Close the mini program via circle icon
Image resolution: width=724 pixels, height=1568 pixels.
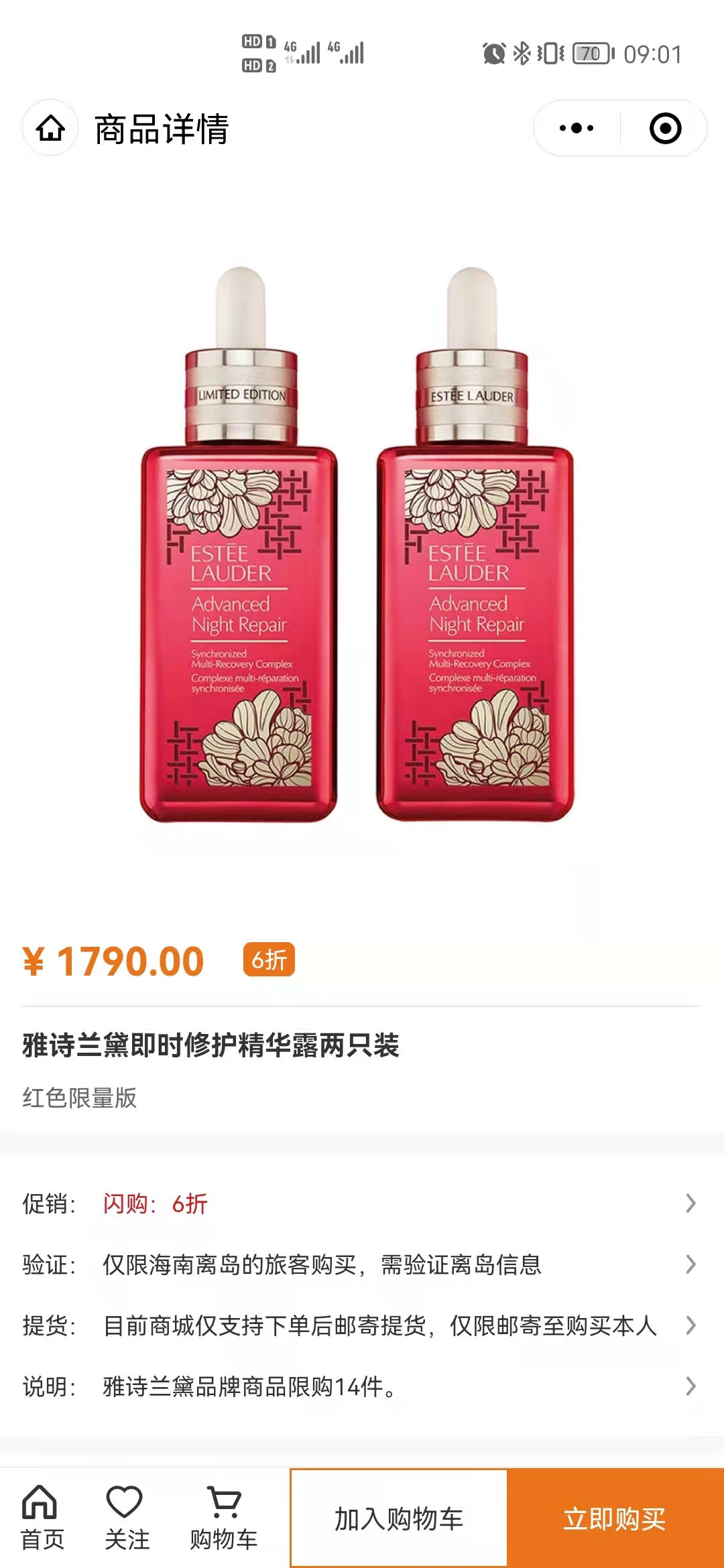tap(665, 128)
